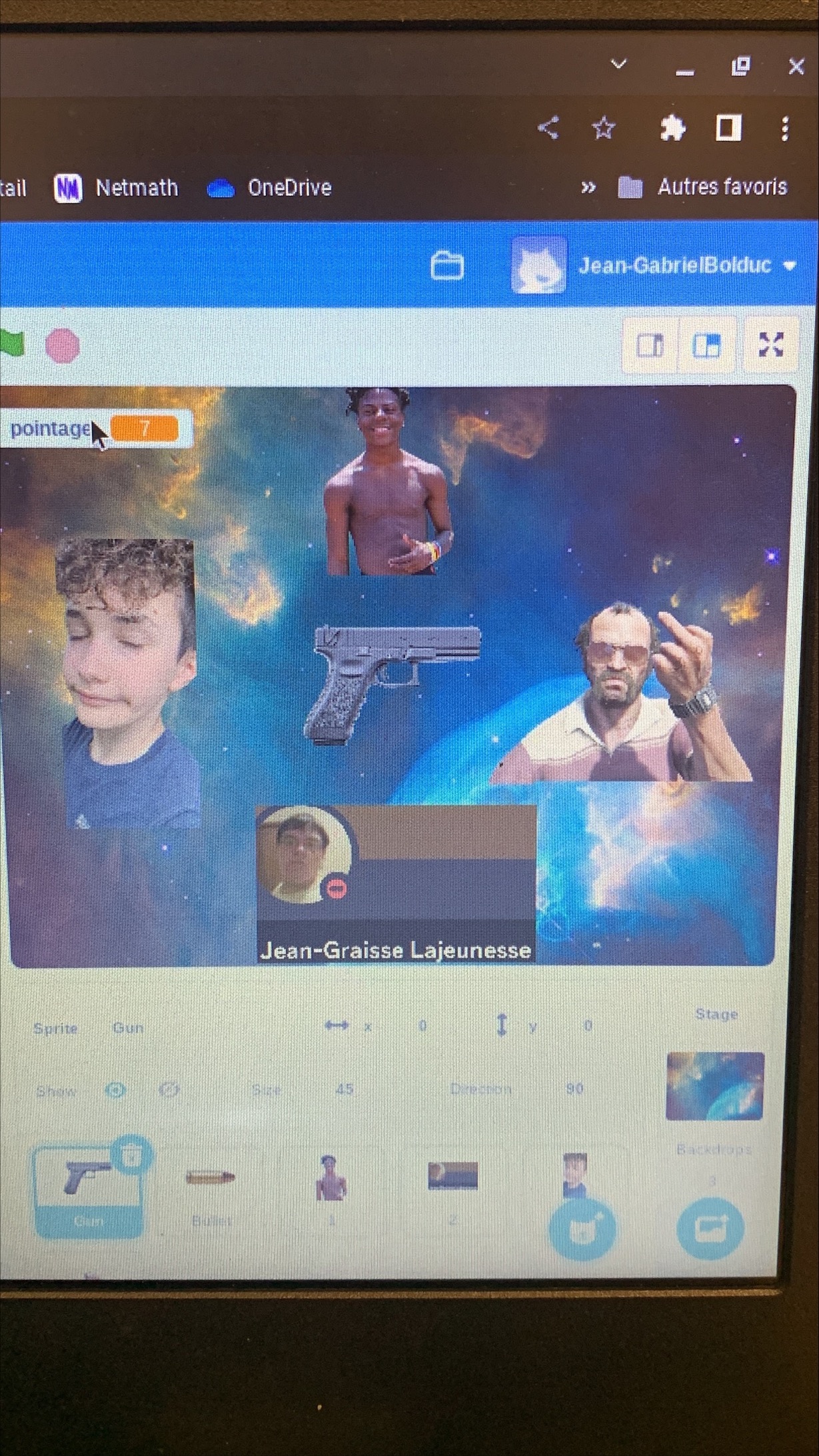Edit the sprite name field Gun

[128, 1027]
